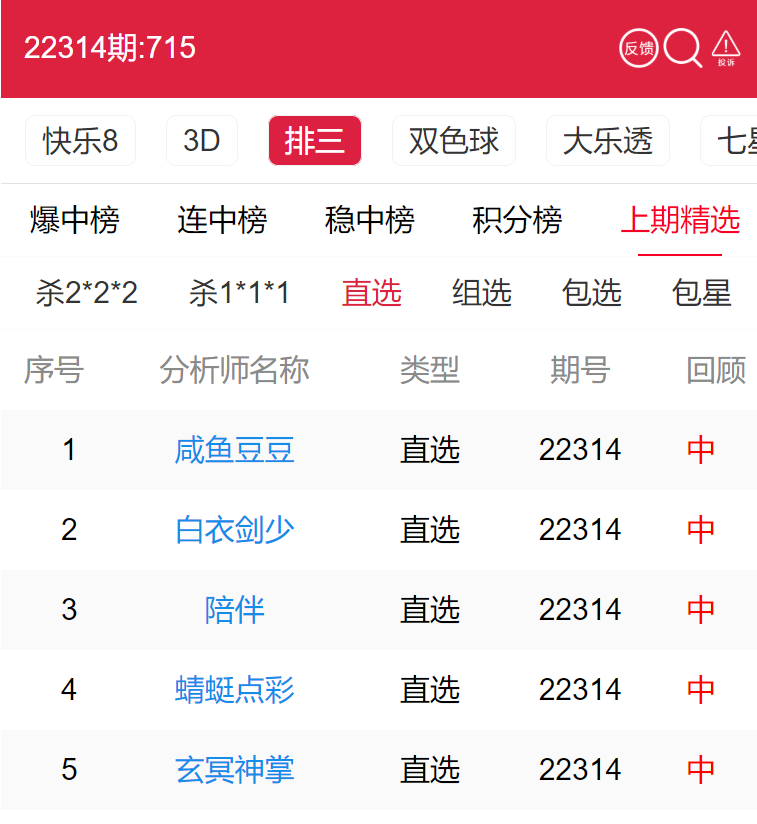Image resolution: width=757 pixels, height=824 pixels.
Task: Open the search magnifier icon
Action: coord(682,48)
